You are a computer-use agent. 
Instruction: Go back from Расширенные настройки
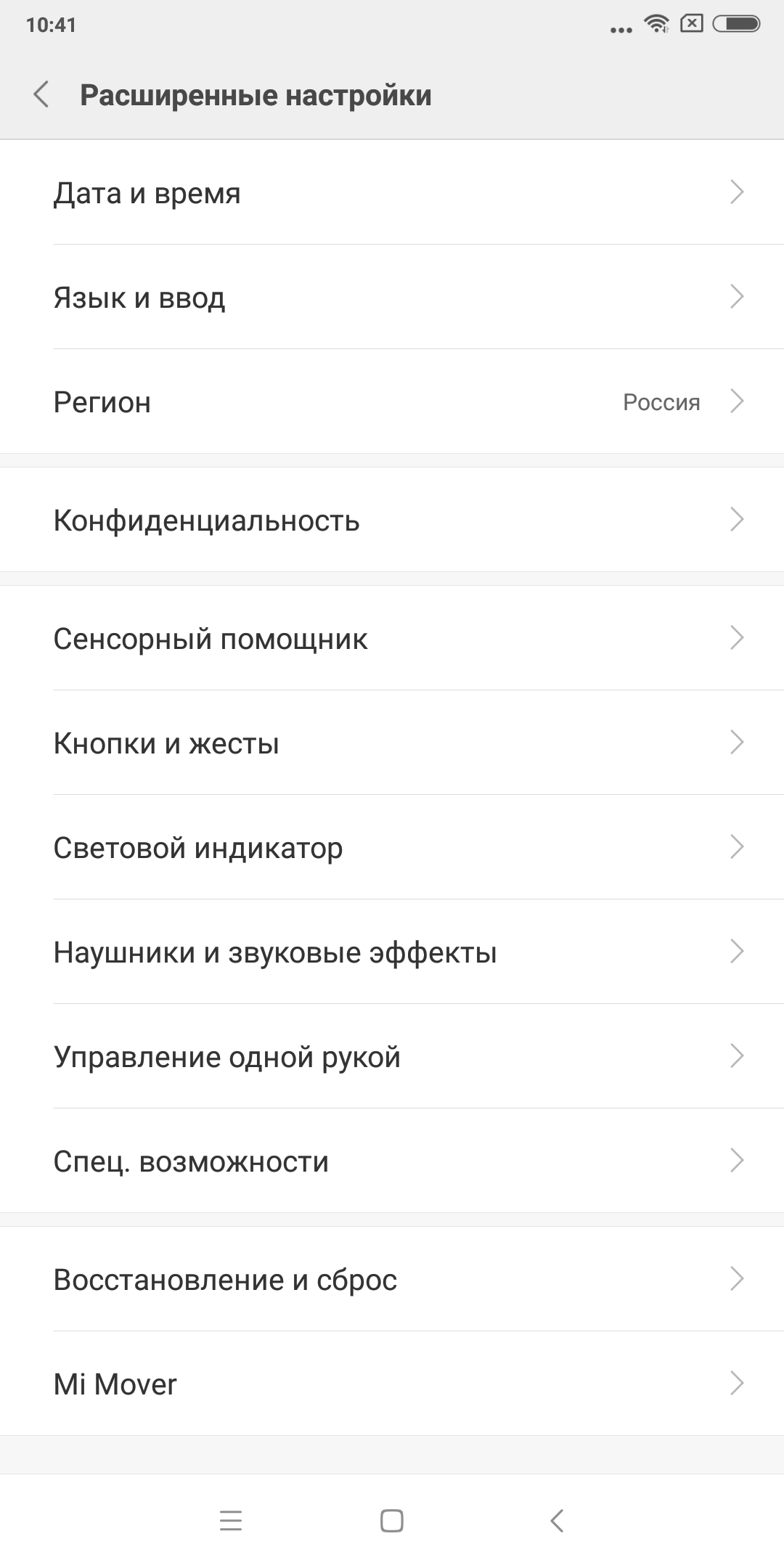[x=41, y=94]
